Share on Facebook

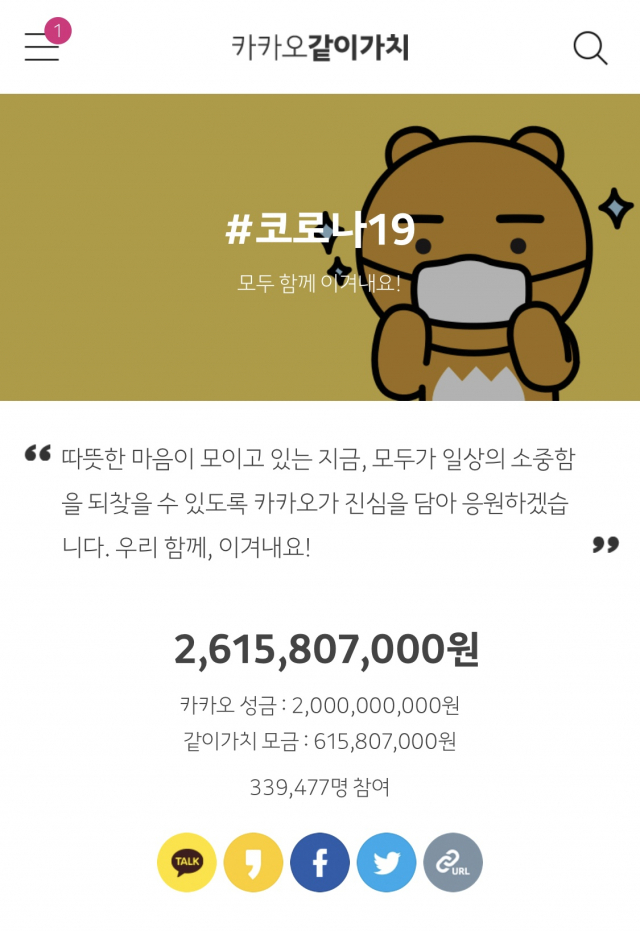[320, 862]
